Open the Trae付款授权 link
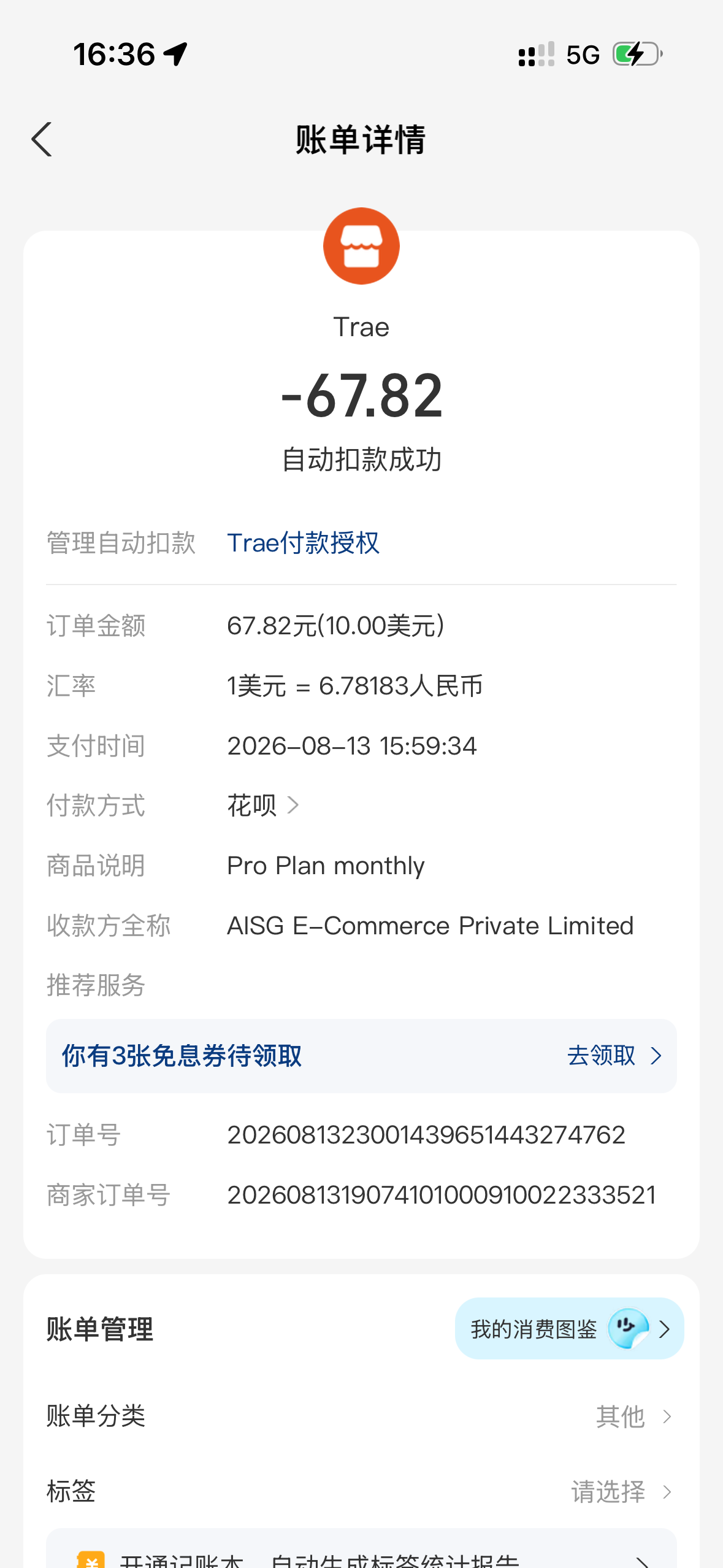The width and height of the screenshot is (723, 1568). pos(303,543)
